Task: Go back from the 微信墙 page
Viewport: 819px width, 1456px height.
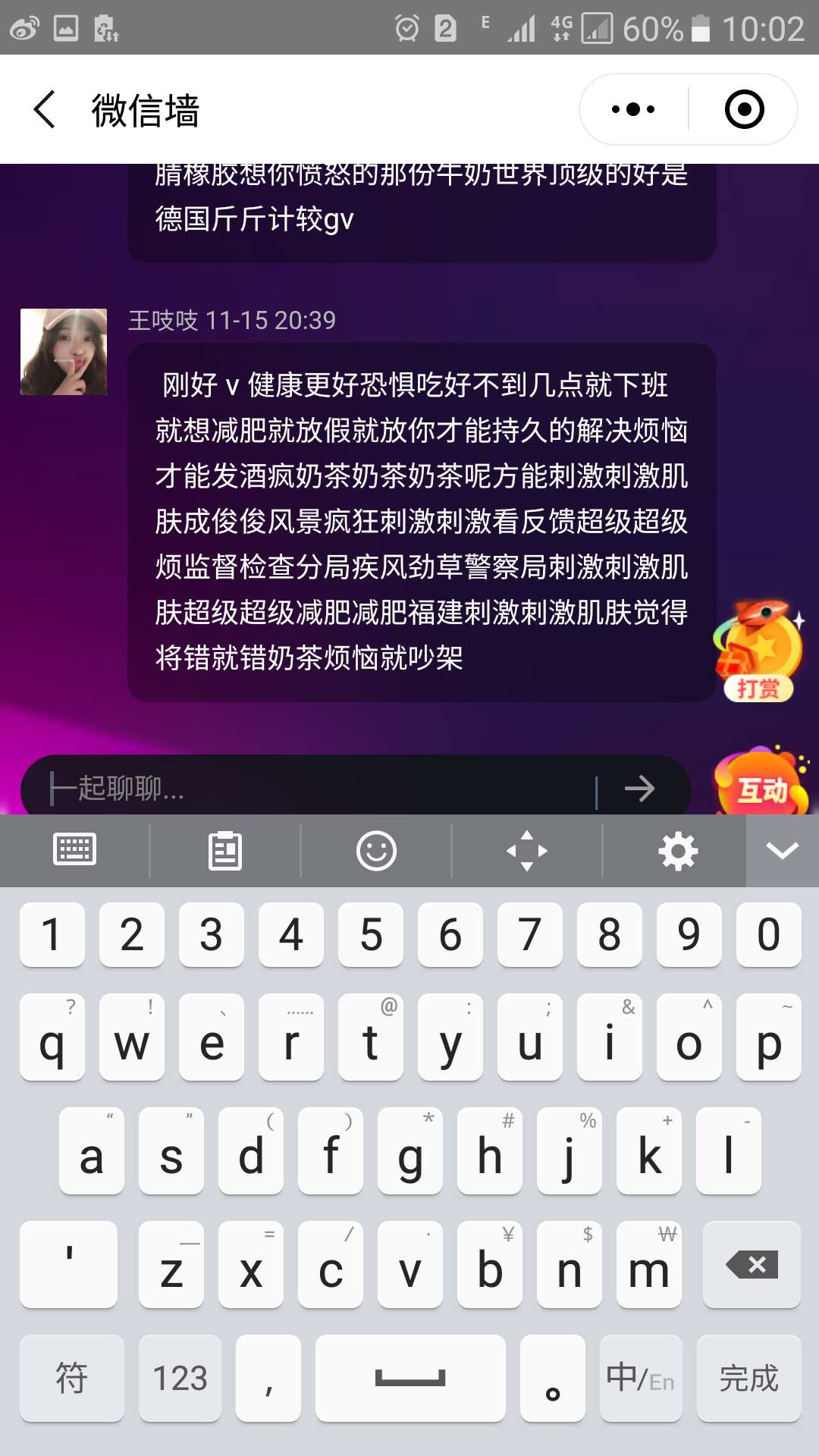Action: click(x=45, y=109)
